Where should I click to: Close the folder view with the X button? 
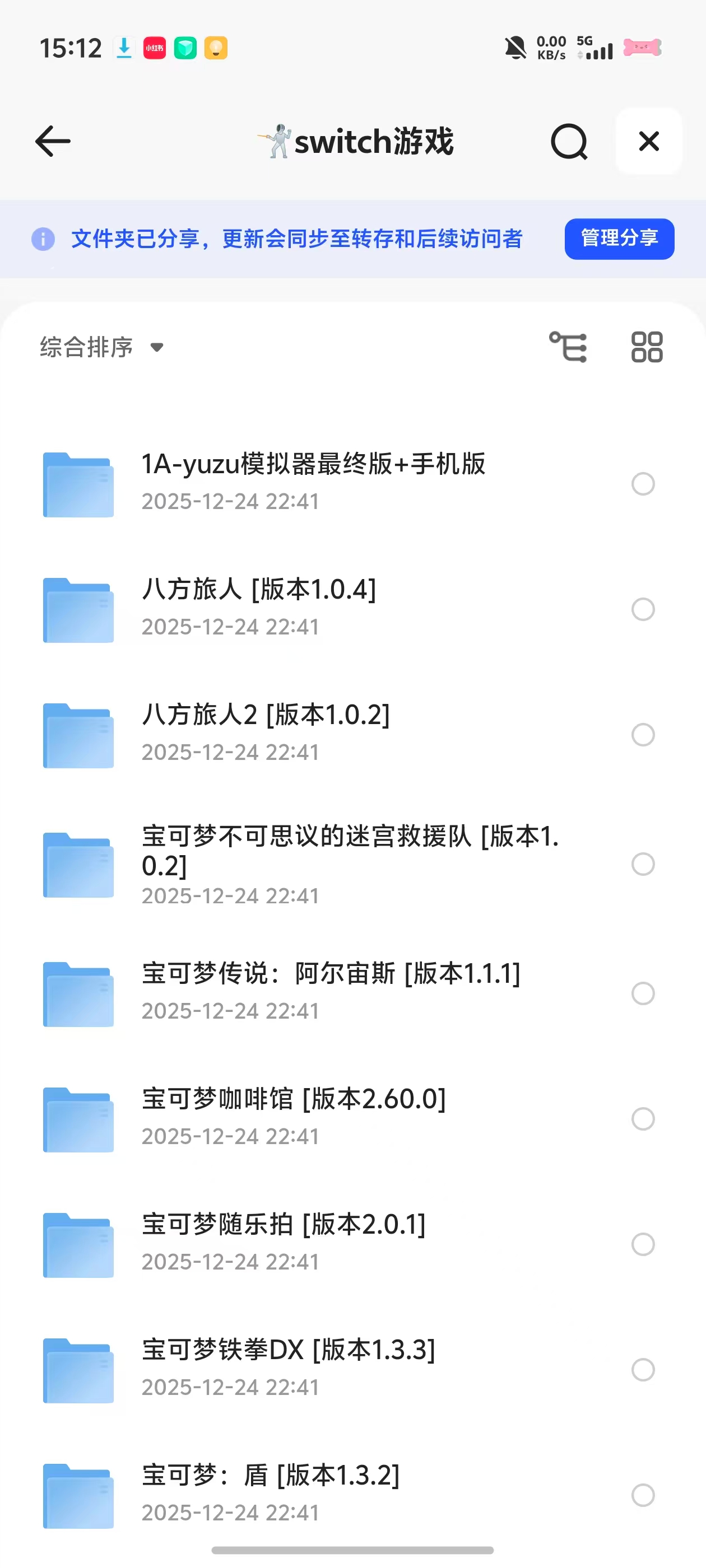click(648, 141)
